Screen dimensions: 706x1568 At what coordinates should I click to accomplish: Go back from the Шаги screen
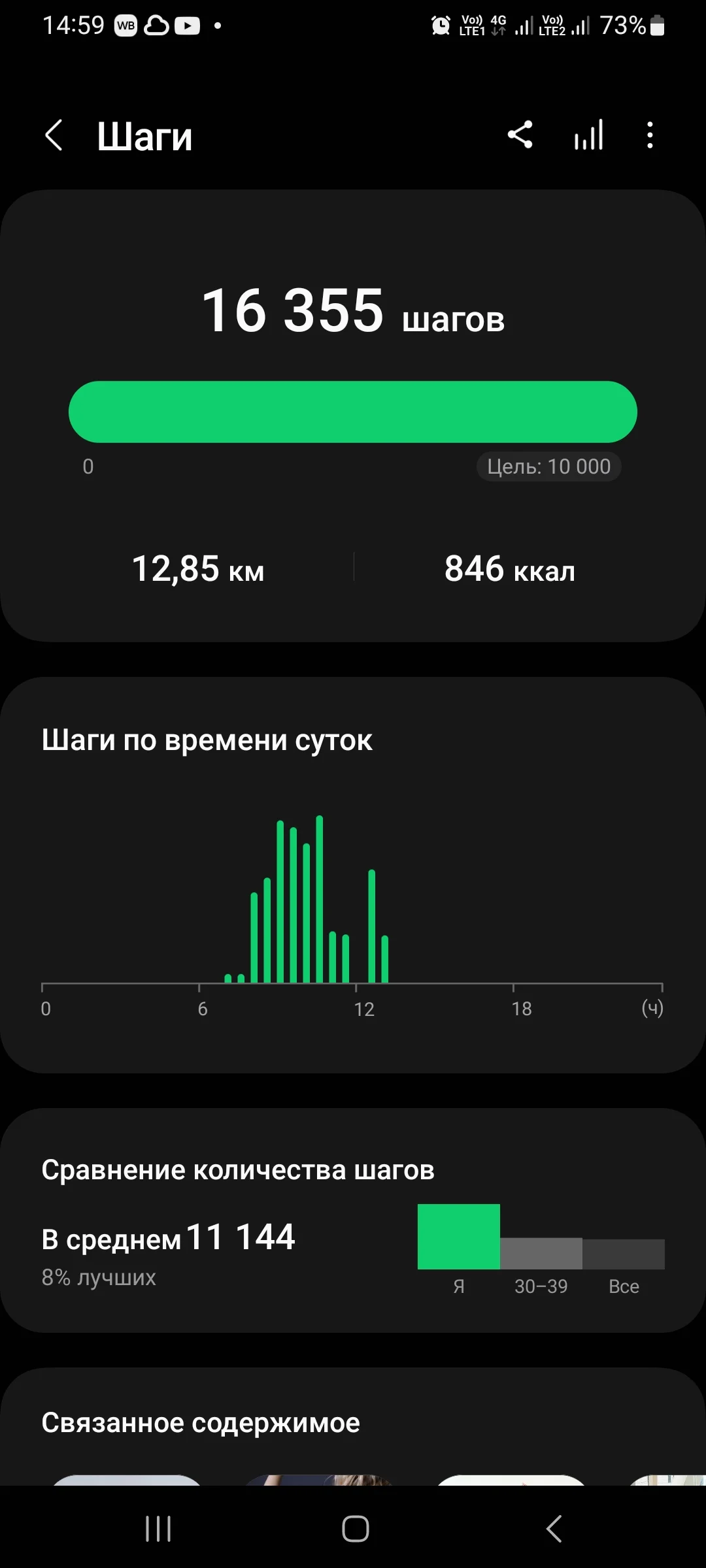coord(54,135)
